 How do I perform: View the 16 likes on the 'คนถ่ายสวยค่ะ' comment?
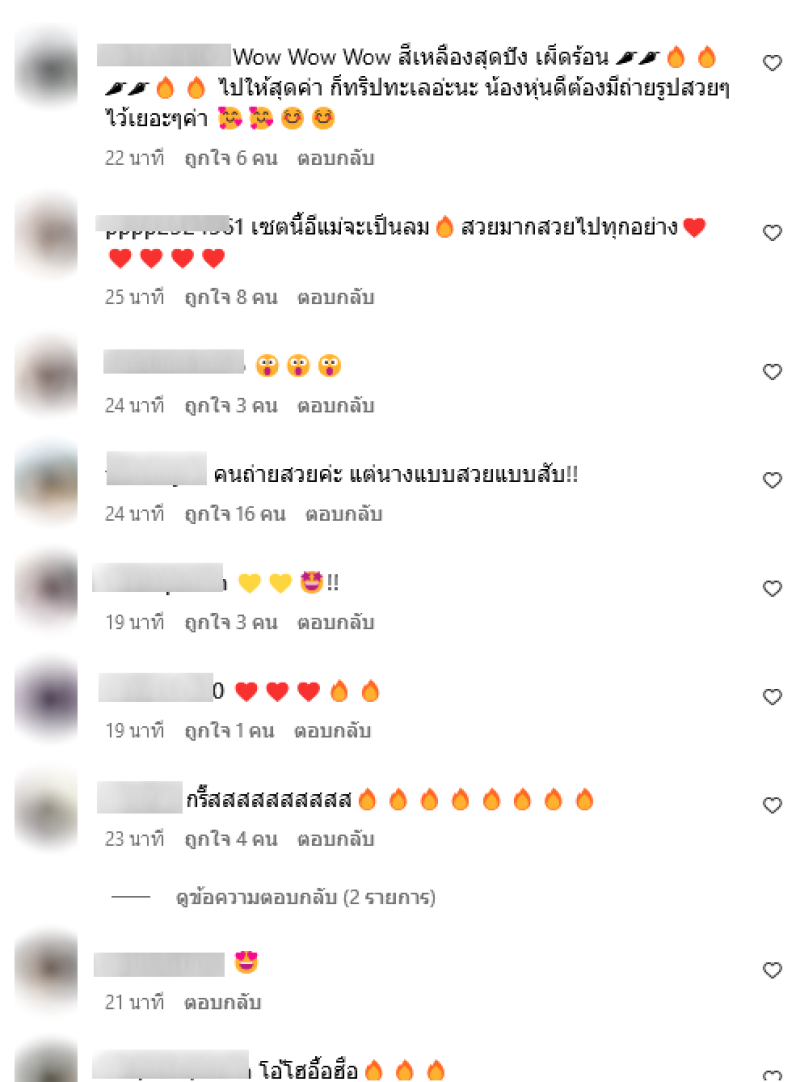(x=235, y=514)
